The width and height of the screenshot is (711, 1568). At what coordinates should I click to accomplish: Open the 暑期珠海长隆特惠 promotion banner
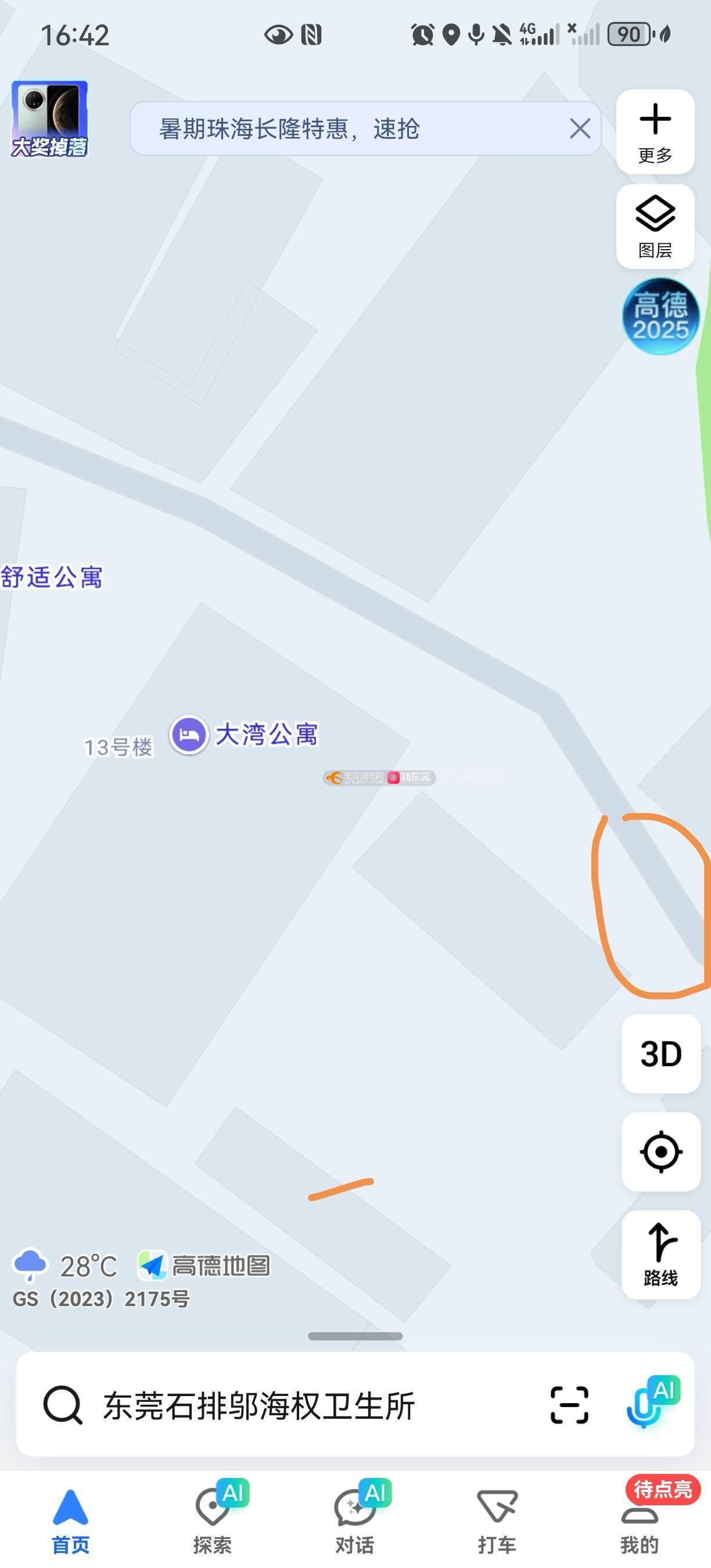pyautogui.click(x=341, y=129)
